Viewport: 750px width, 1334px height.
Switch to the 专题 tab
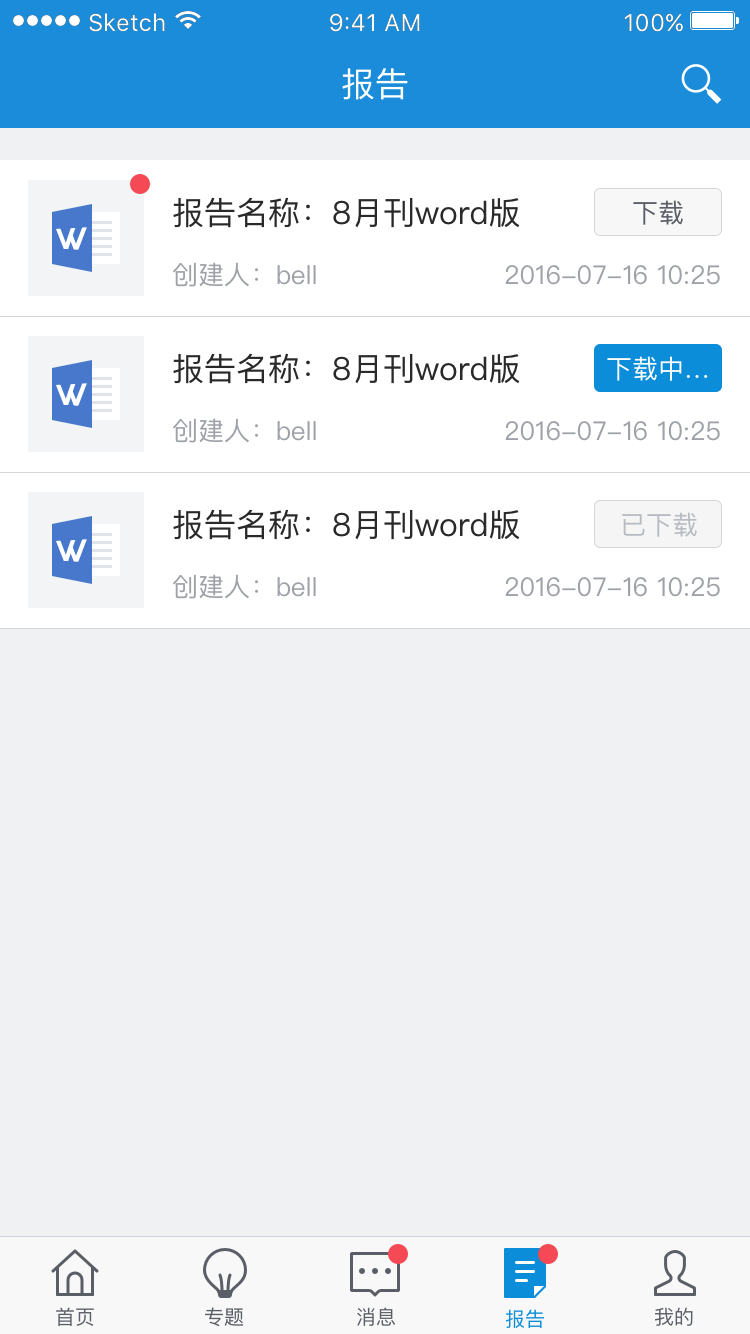click(225, 1288)
